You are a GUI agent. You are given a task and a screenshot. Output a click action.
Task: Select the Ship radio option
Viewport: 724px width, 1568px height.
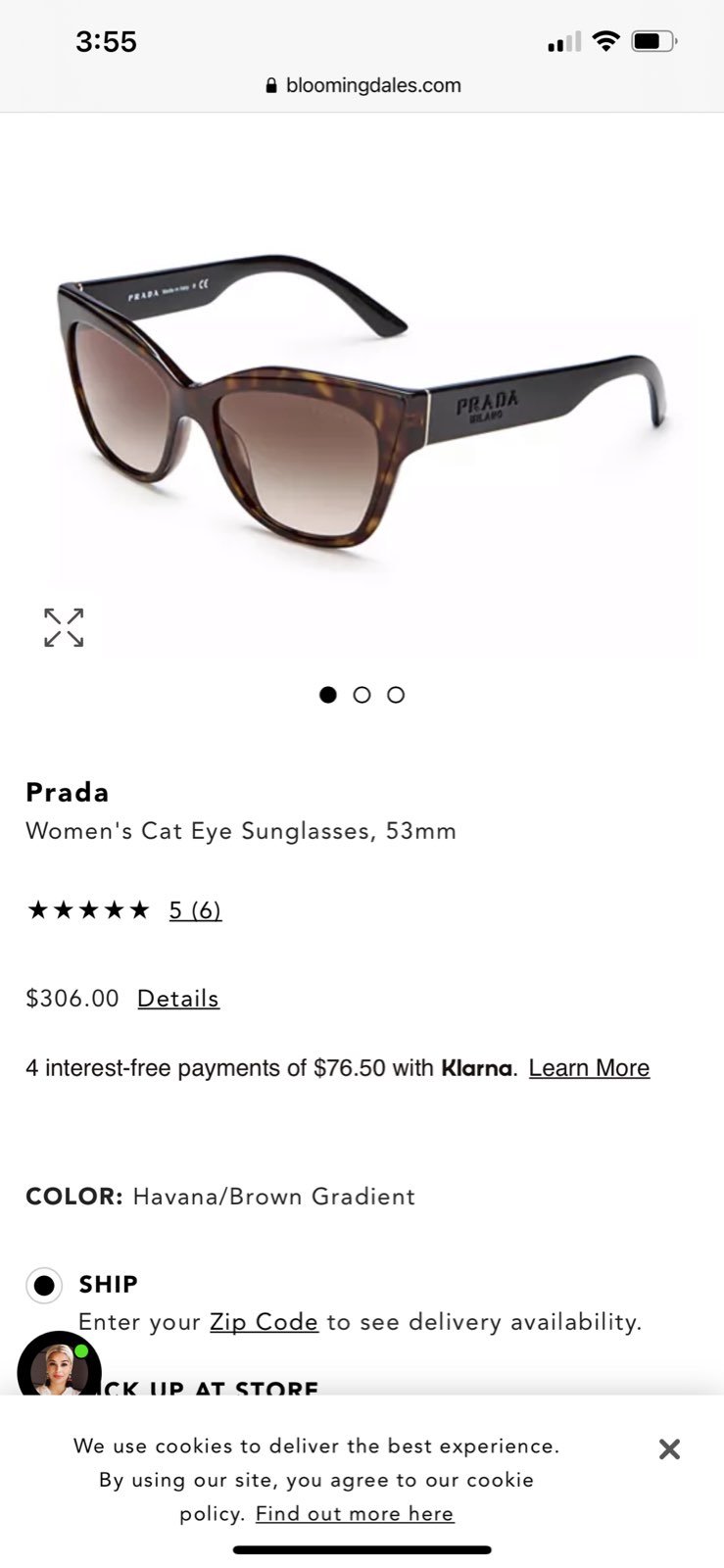pos(44,1285)
